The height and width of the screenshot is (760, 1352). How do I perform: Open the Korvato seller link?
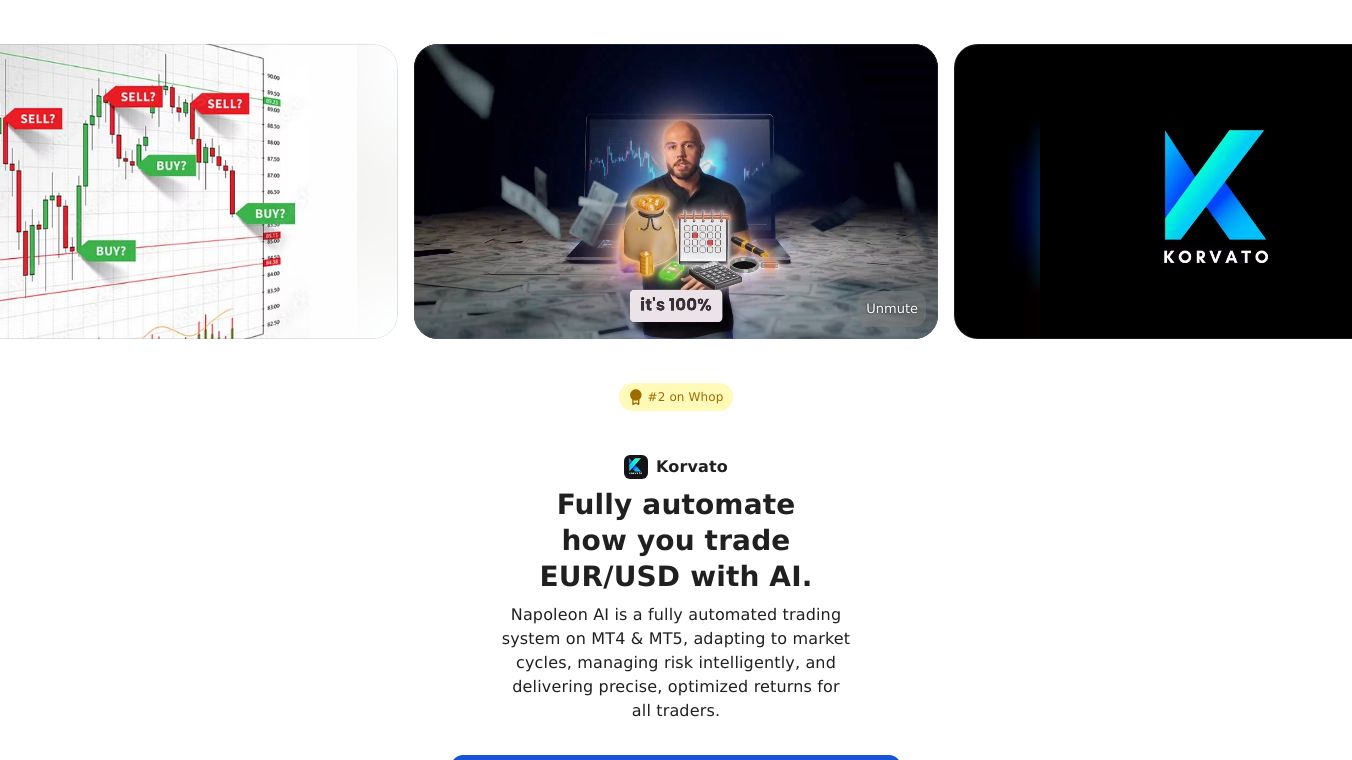point(676,467)
